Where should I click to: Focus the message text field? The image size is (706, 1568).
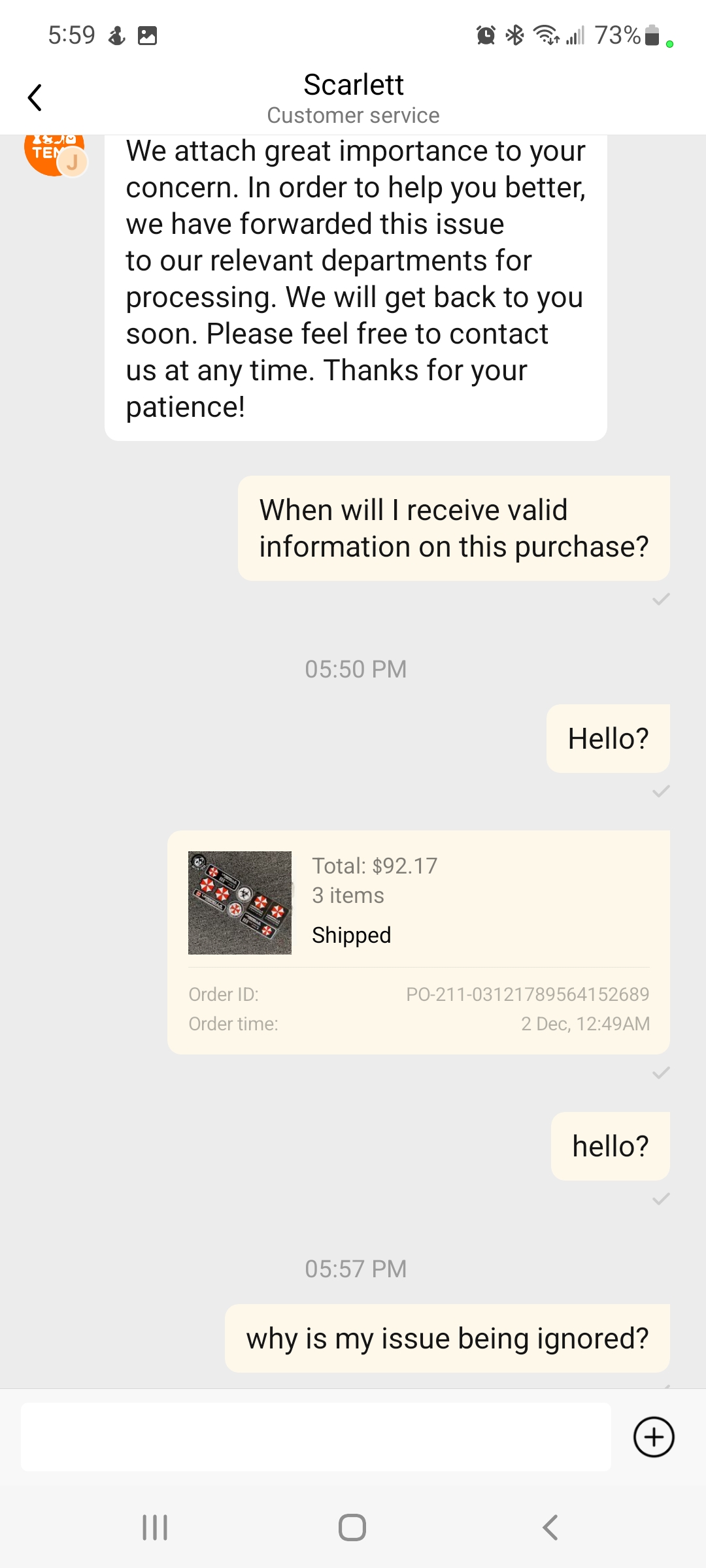point(316,1437)
